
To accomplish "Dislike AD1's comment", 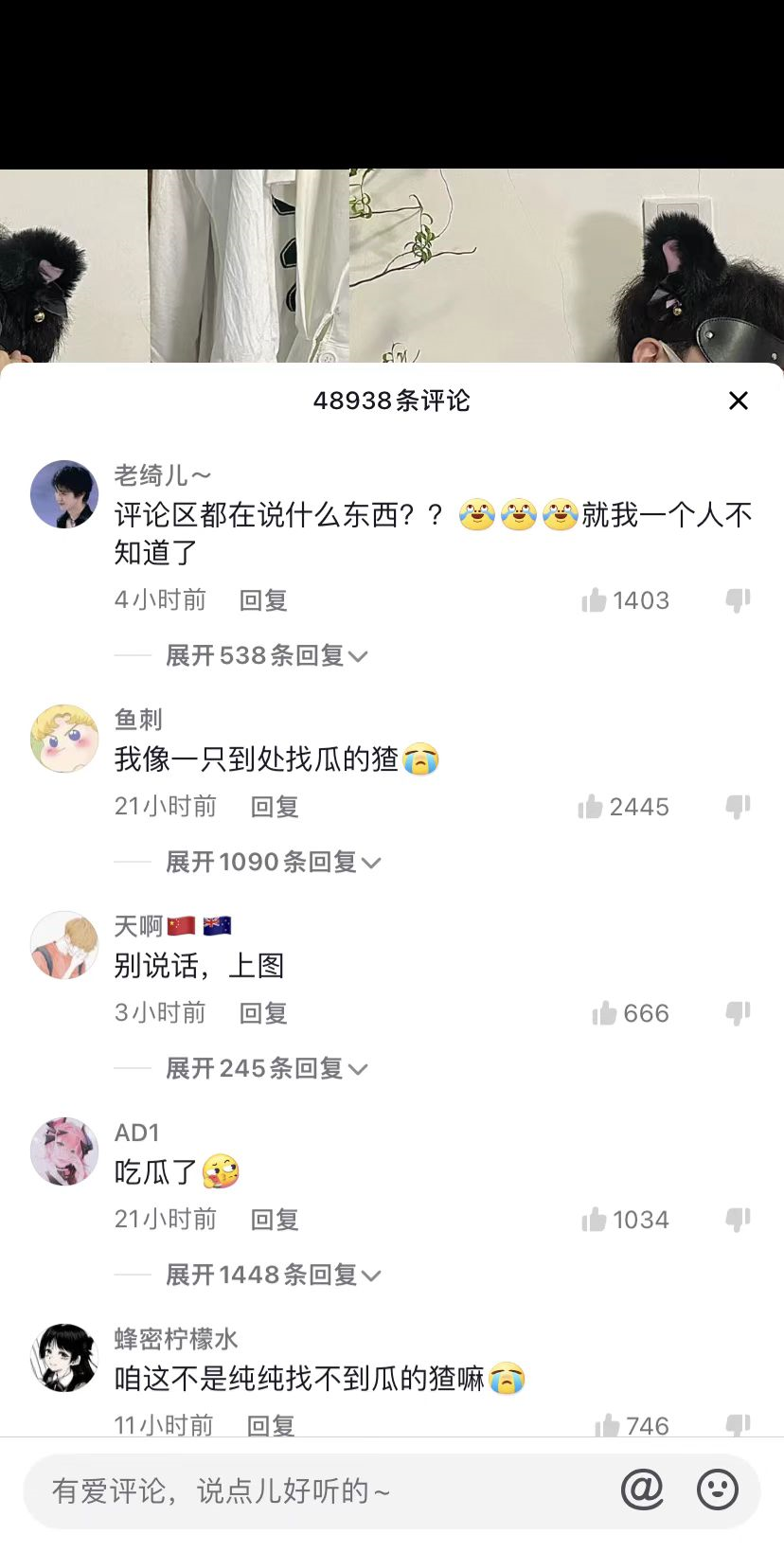I will (738, 1220).
